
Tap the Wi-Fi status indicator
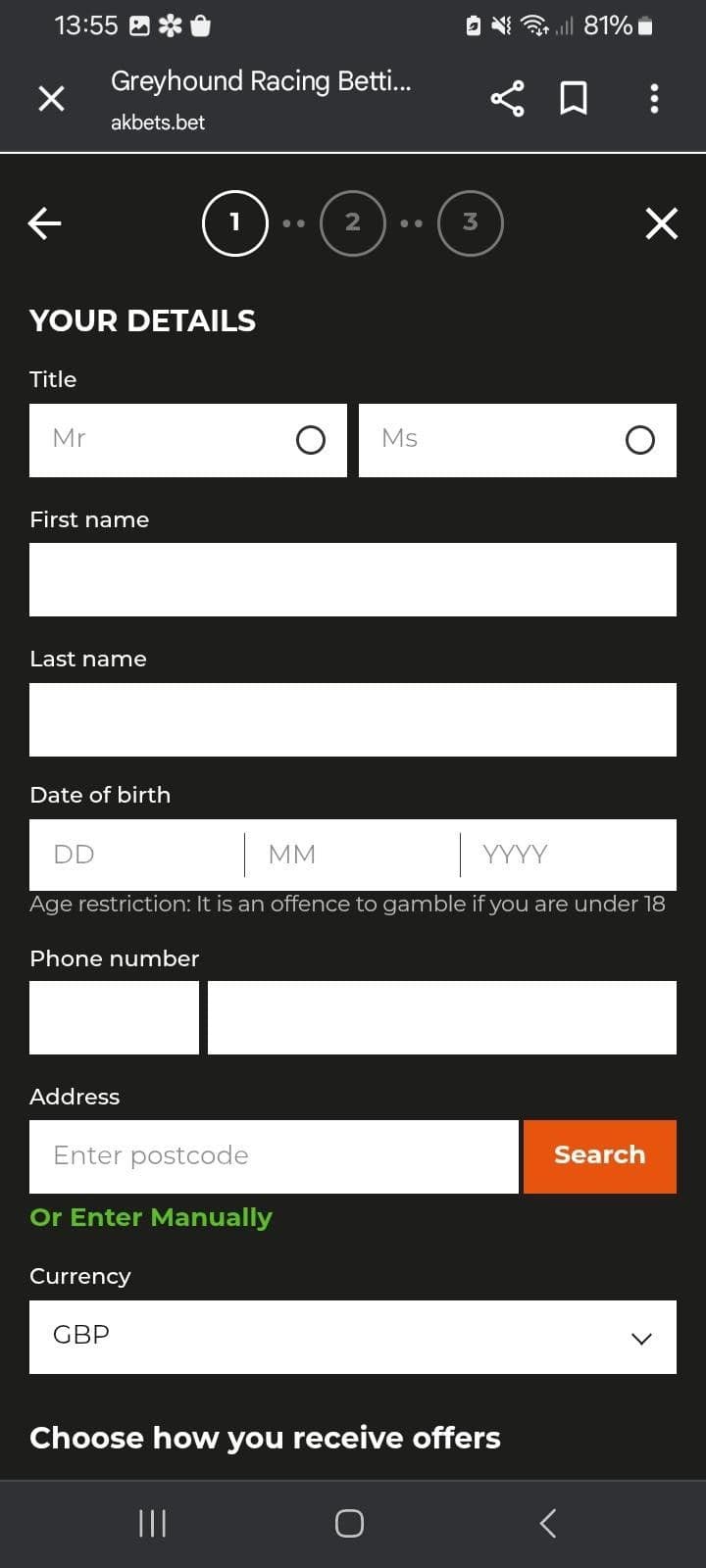530,25
